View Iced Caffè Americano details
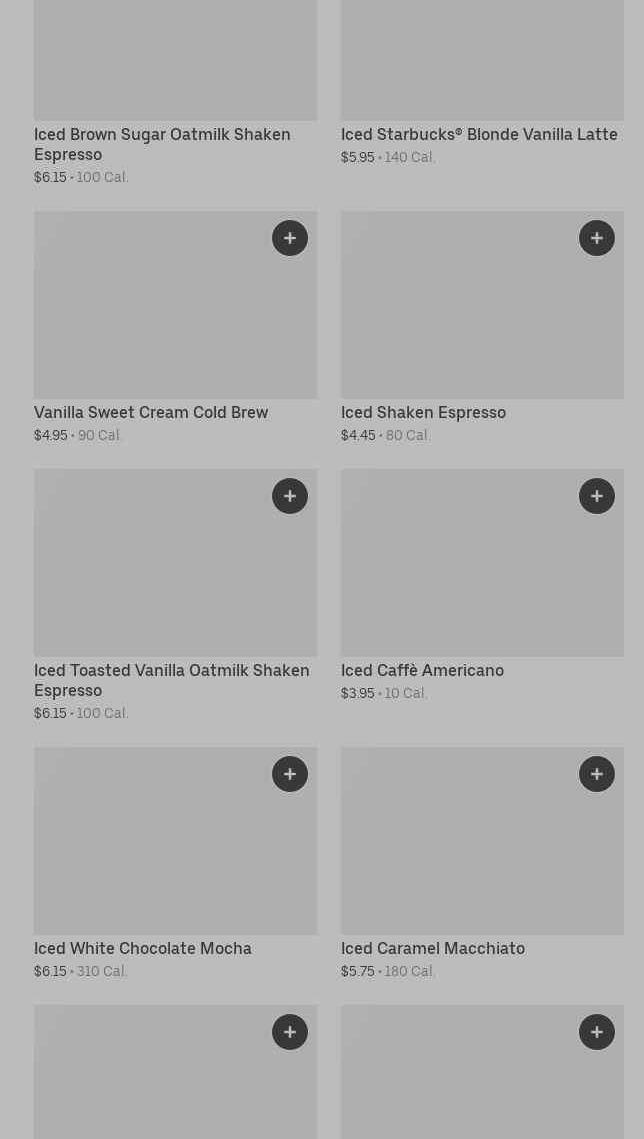The height and width of the screenshot is (1139, 644). (422, 671)
